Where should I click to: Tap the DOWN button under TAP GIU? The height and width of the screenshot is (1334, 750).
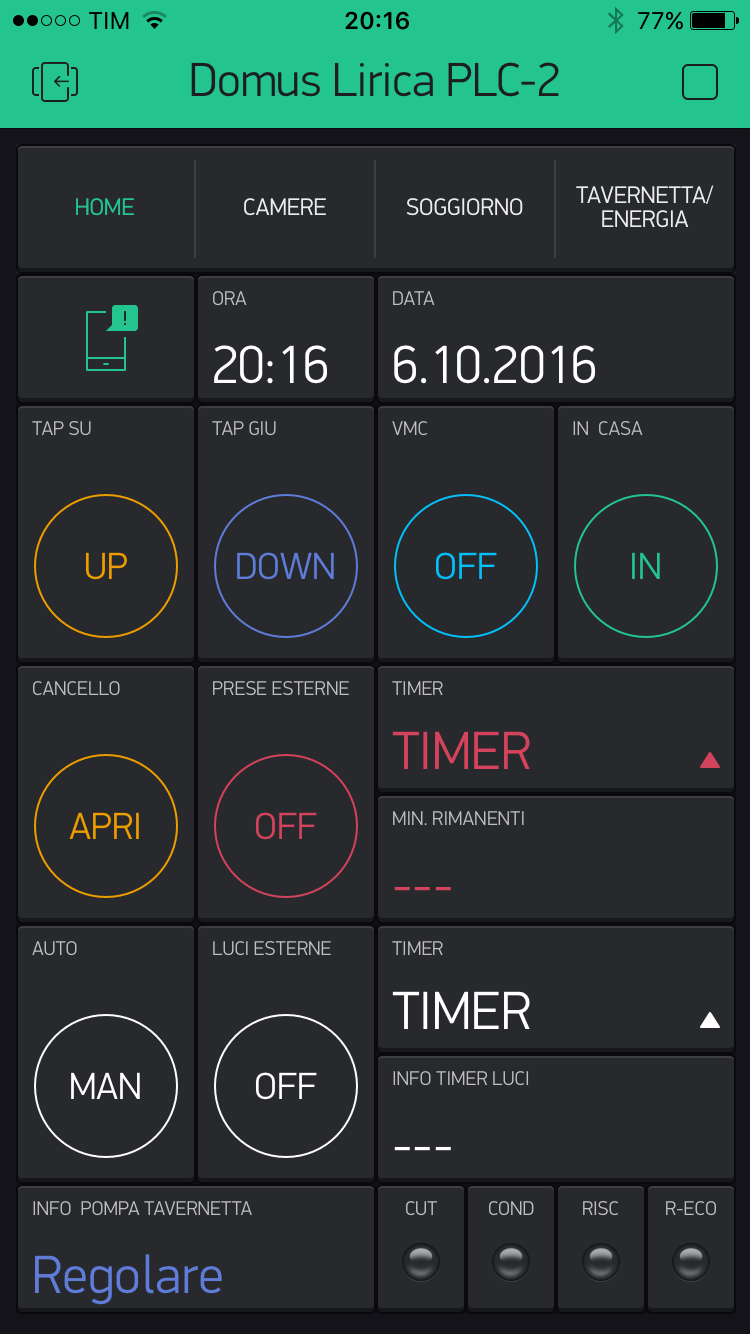286,566
